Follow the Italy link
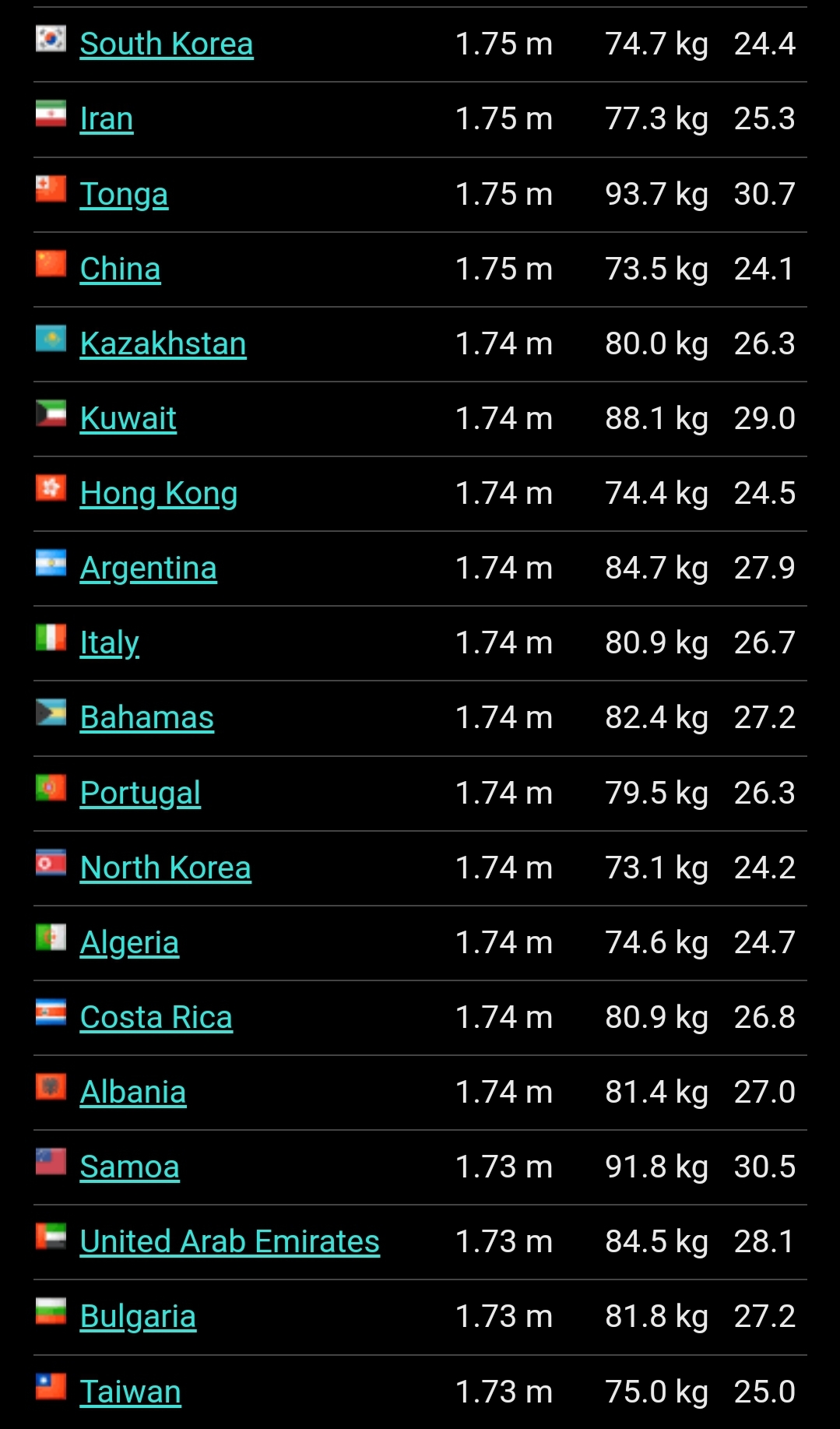The width and height of the screenshot is (840, 1429). click(110, 643)
